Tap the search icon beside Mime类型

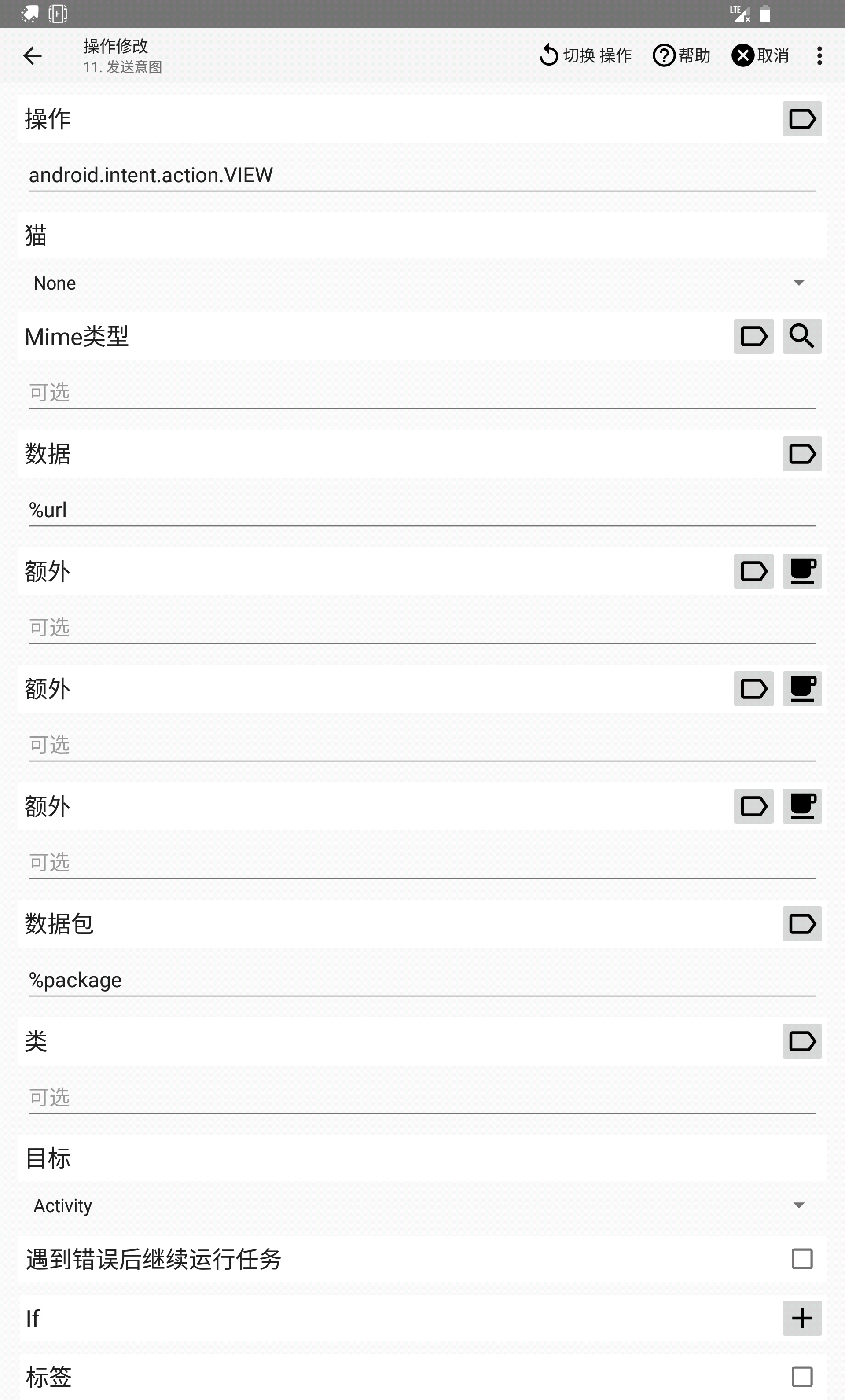(802, 336)
